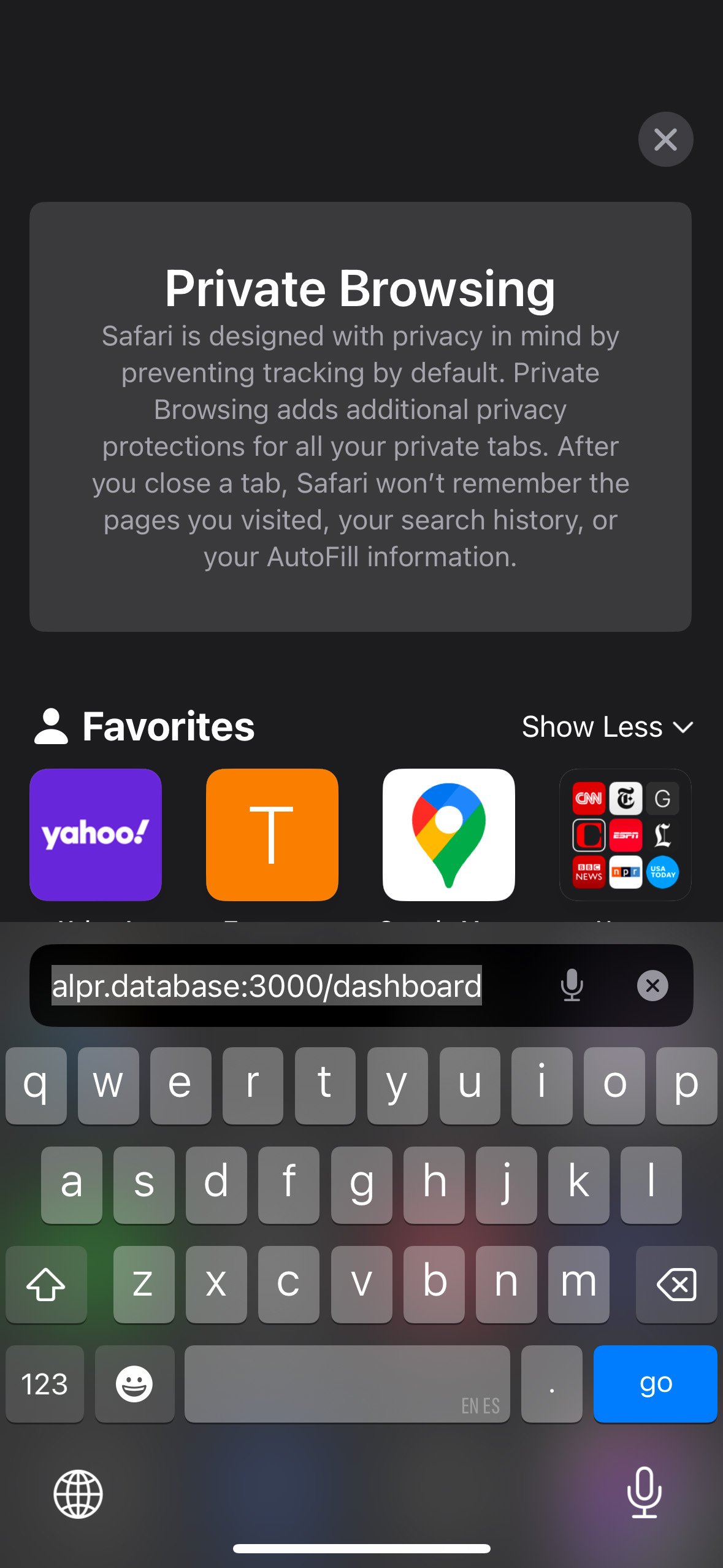The width and height of the screenshot is (723, 1568).
Task: Switch keyboard language with globe
Action: (78, 1494)
